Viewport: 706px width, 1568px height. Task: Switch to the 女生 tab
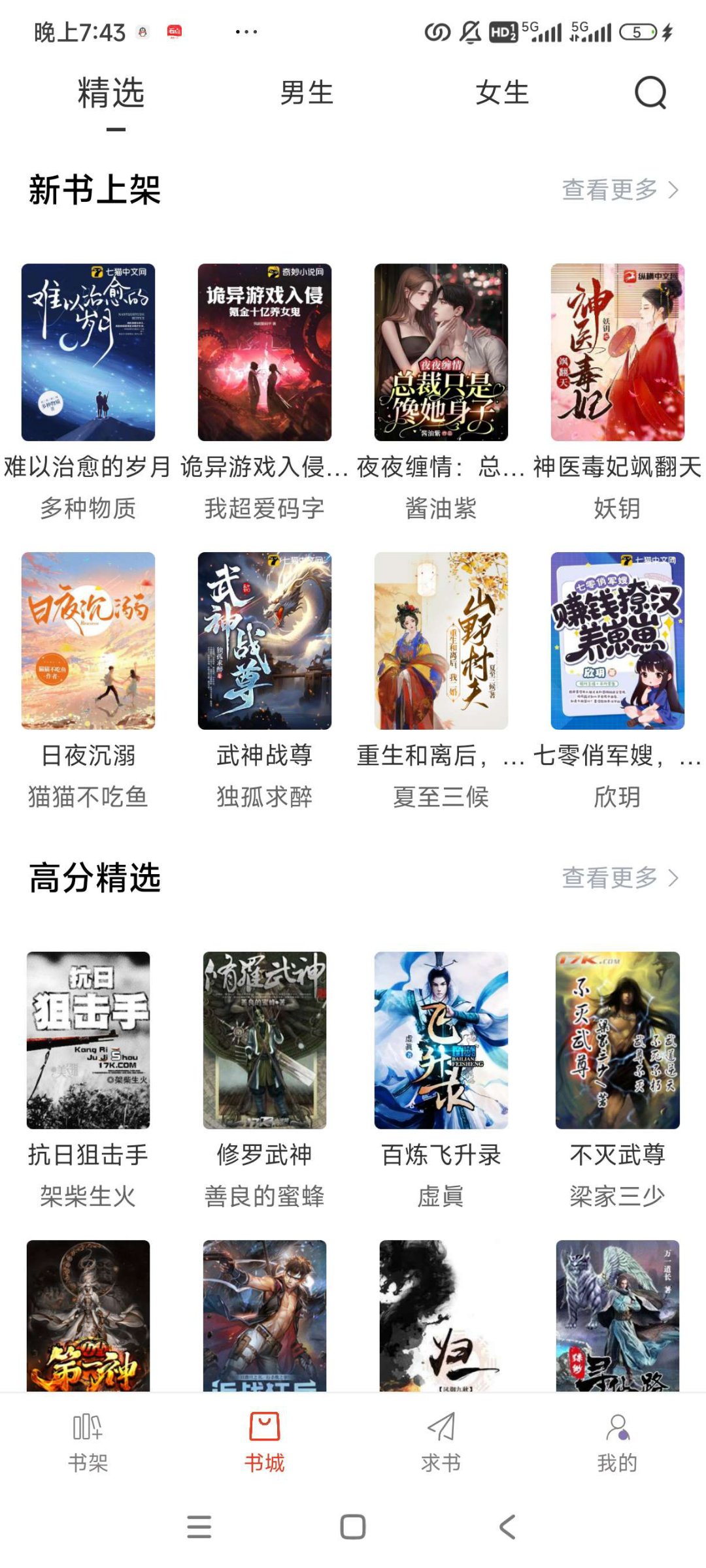(501, 93)
